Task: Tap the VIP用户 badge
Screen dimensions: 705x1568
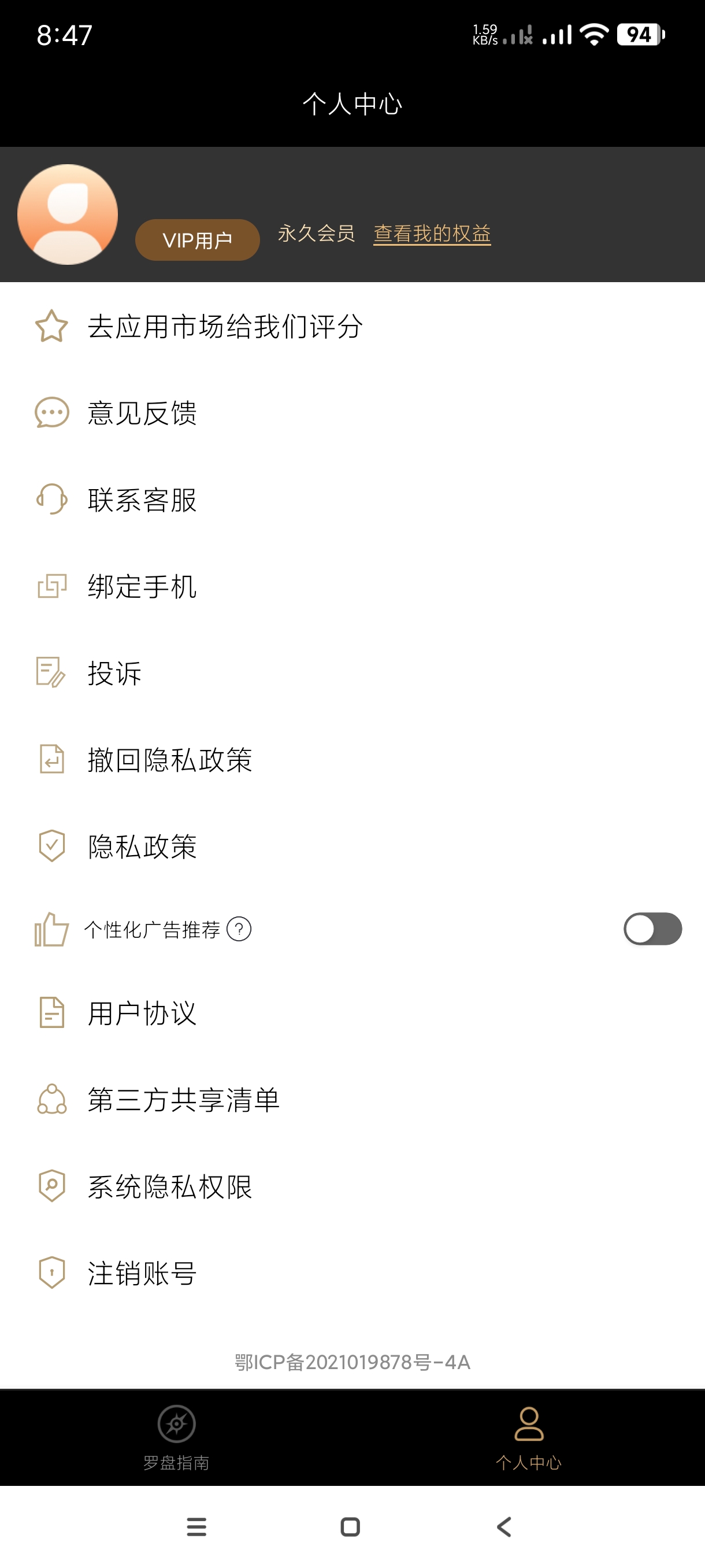Action: [197, 240]
